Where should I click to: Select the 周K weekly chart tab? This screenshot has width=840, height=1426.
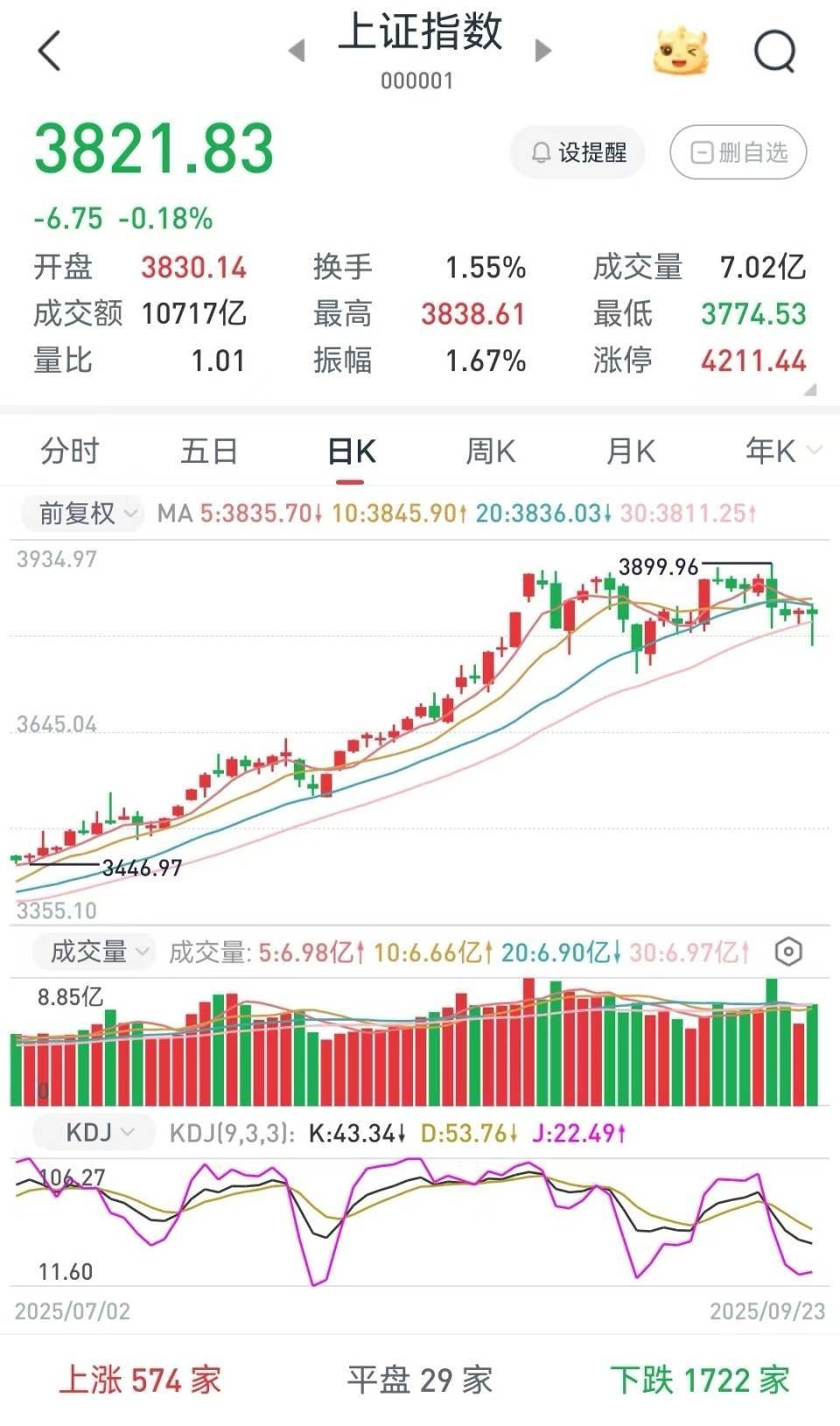(488, 453)
